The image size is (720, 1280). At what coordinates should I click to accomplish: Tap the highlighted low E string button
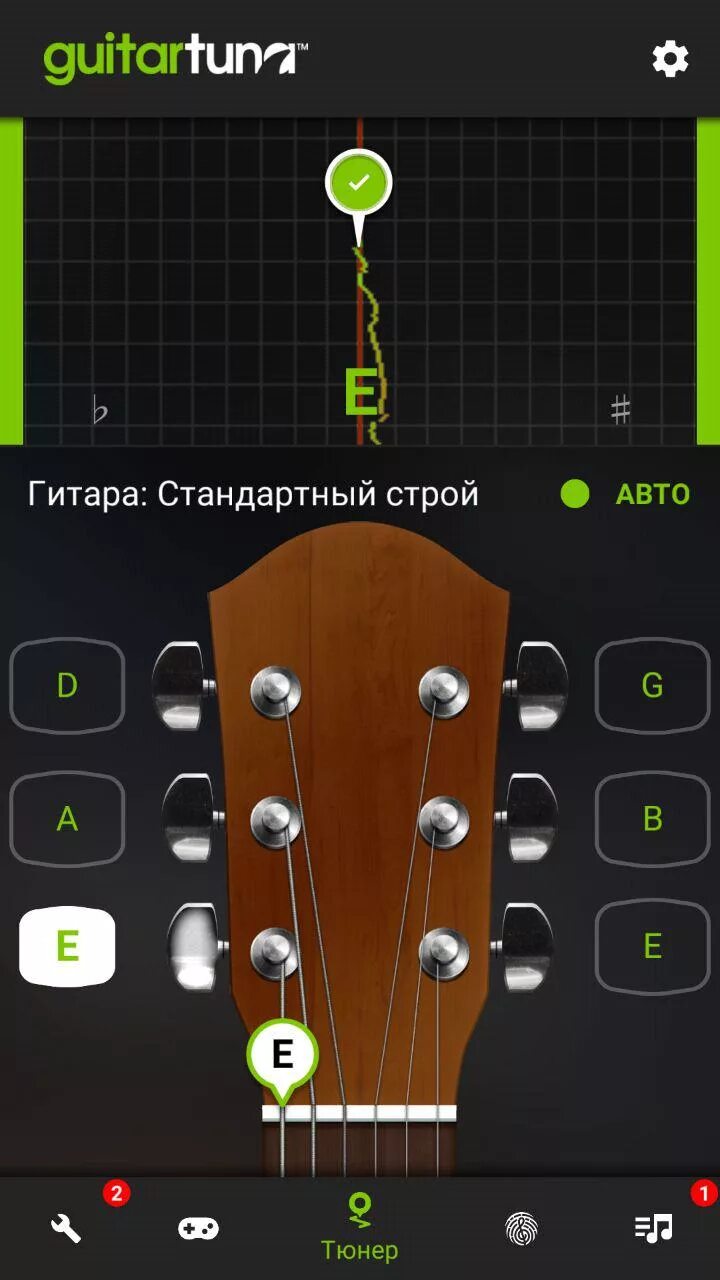tap(67, 946)
